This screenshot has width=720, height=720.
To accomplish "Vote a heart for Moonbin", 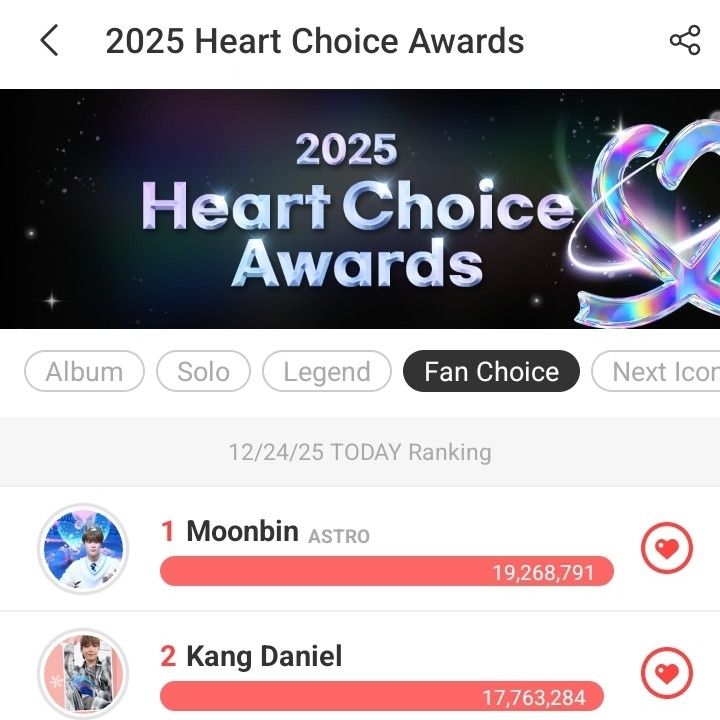I will tap(666, 548).
